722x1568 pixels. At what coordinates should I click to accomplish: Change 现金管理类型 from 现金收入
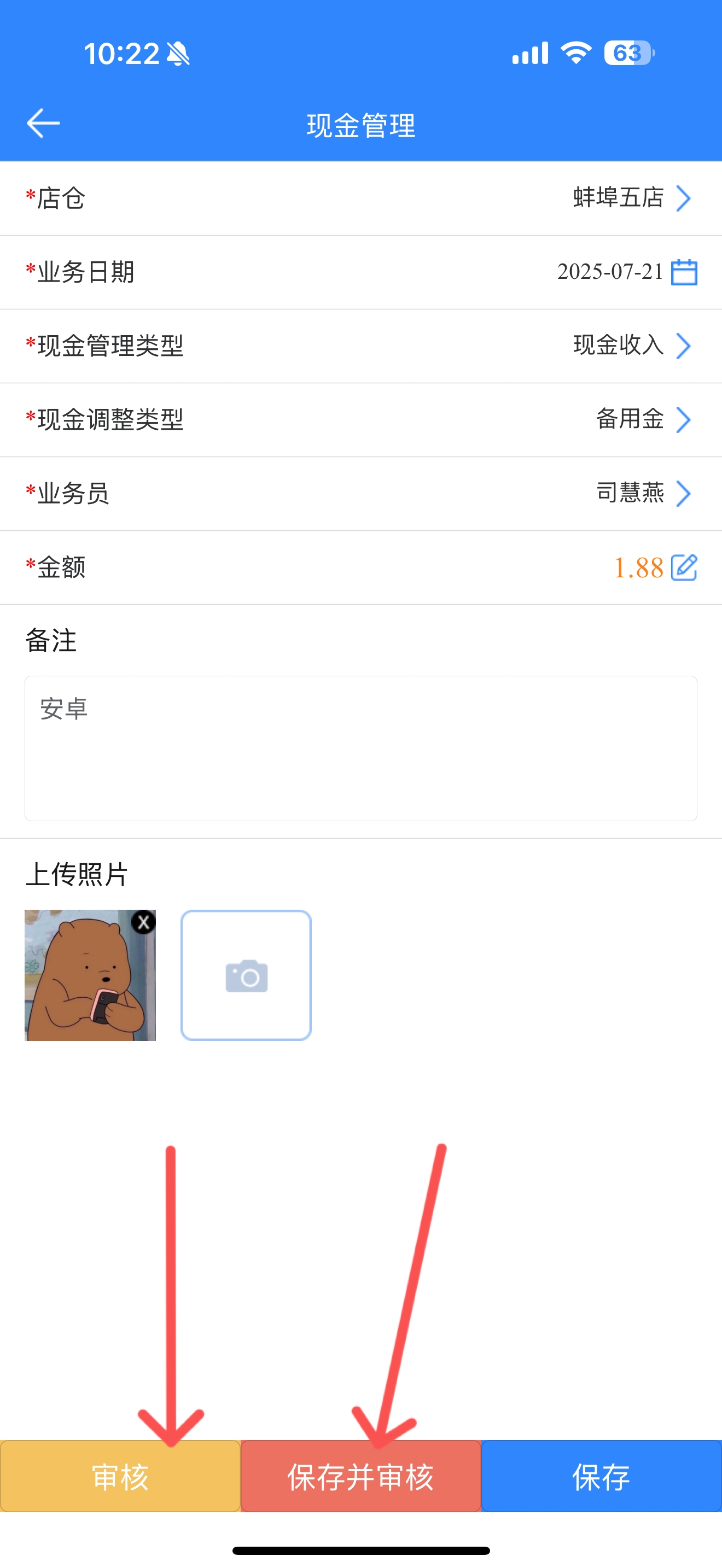pos(361,346)
